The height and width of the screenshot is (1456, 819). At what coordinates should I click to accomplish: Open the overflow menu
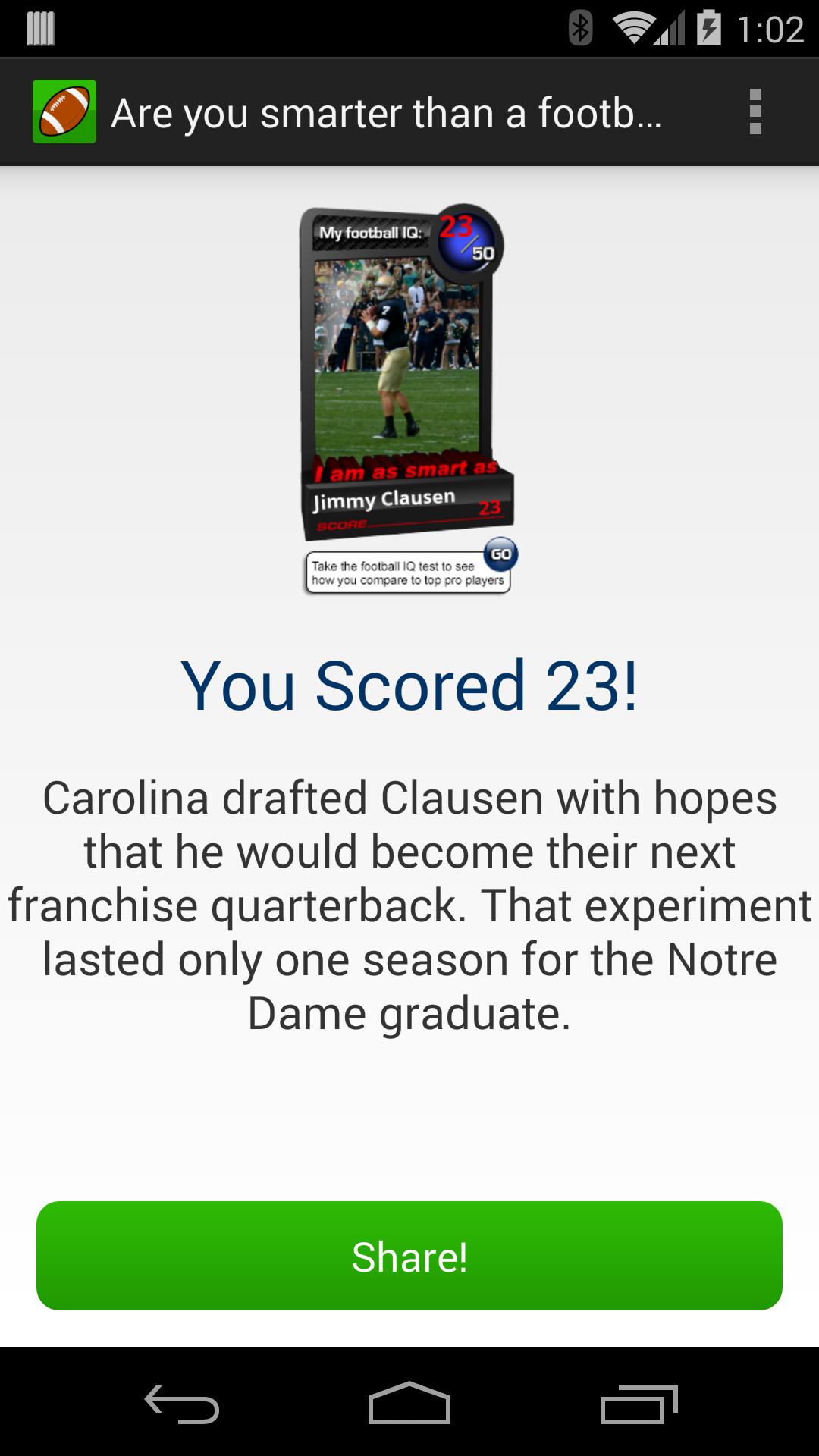coord(755,112)
